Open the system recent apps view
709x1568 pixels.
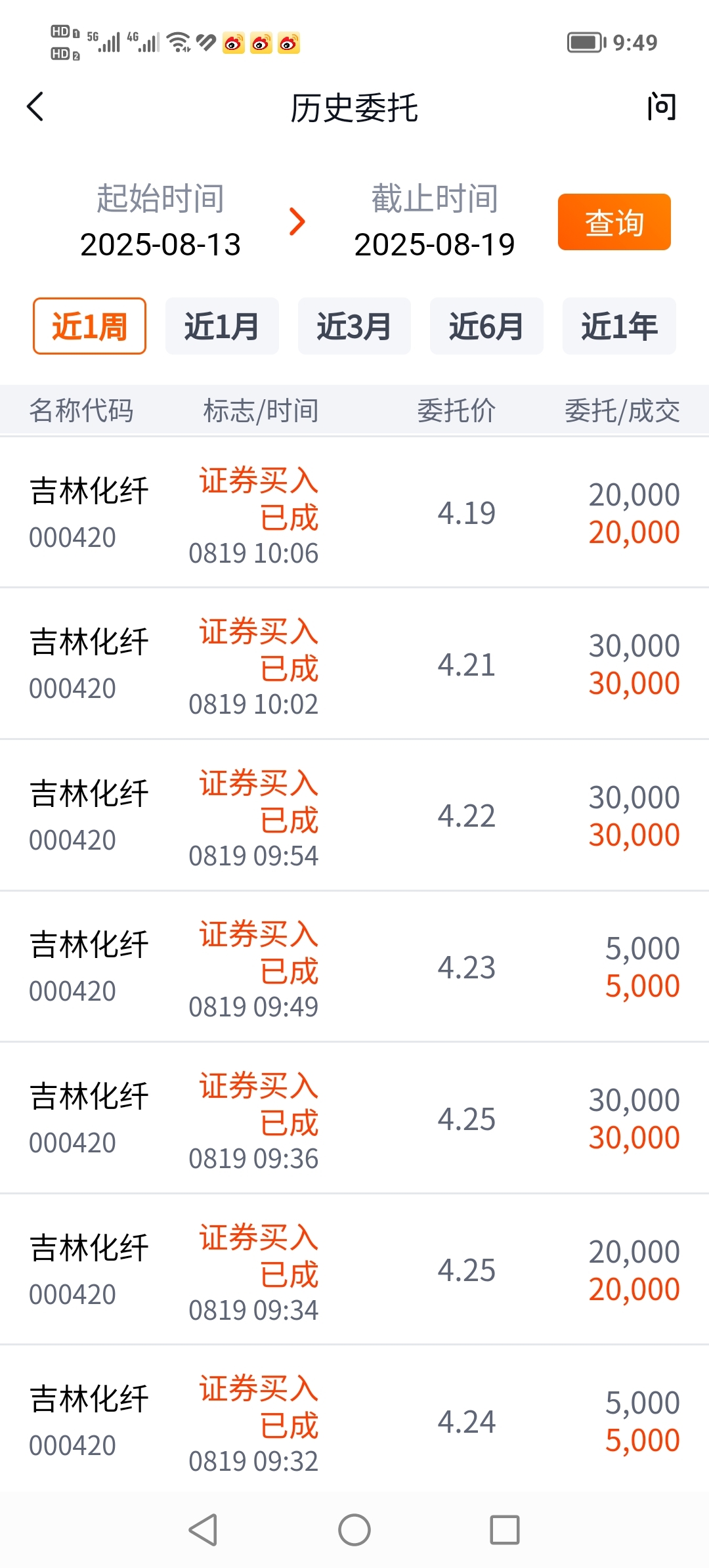tap(505, 1530)
